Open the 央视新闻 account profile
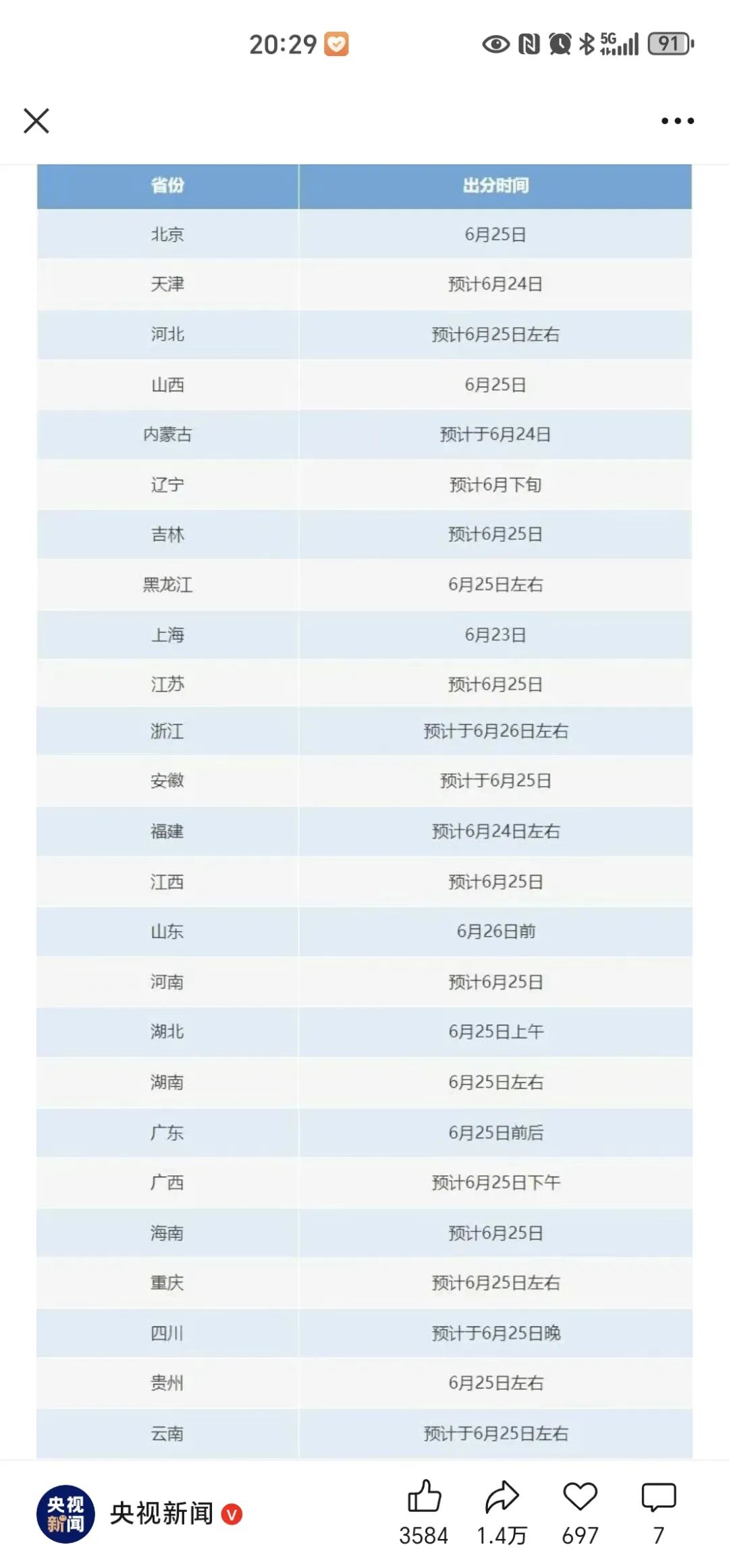729x1568 pixels. (x=65, y=1514)
